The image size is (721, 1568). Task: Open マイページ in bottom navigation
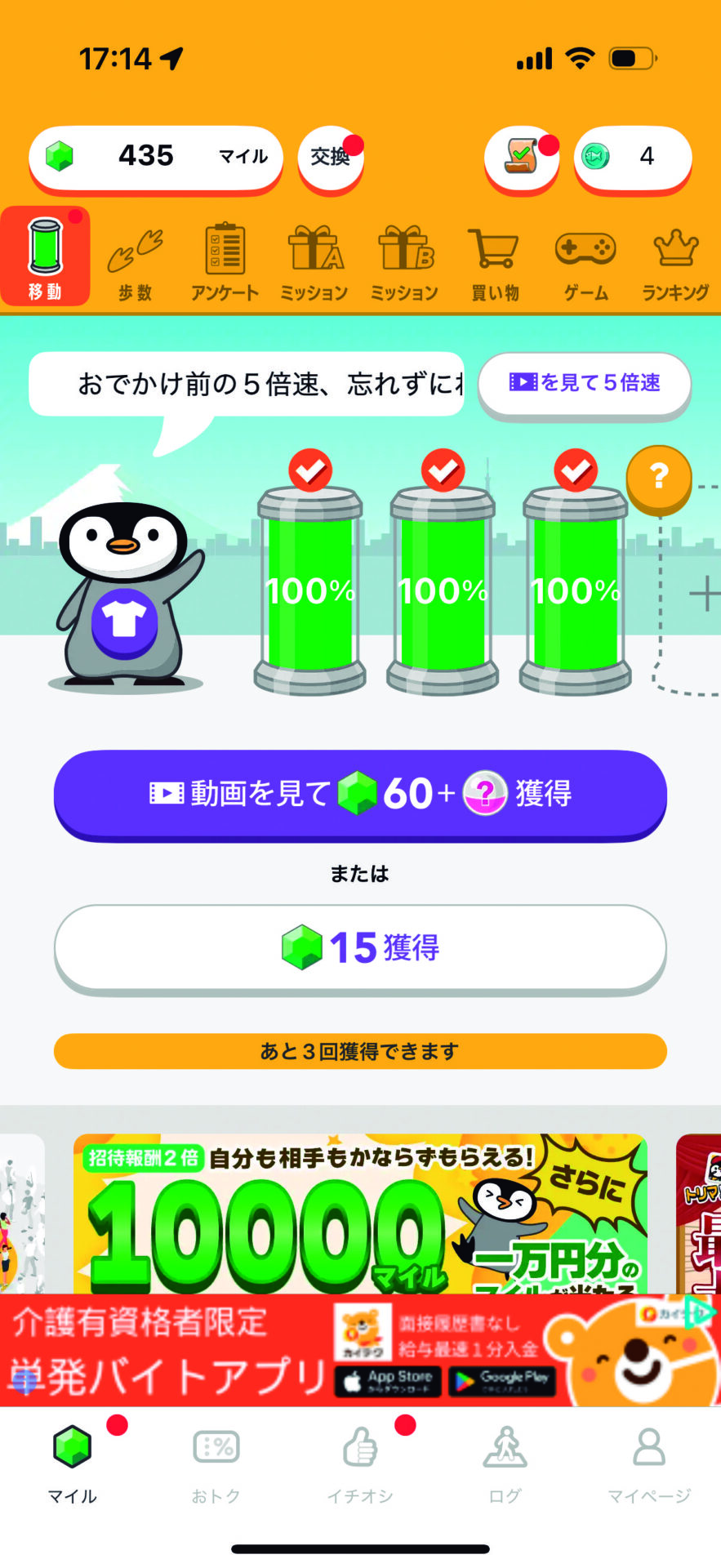pyautogui.click(x=649, y=1466)
